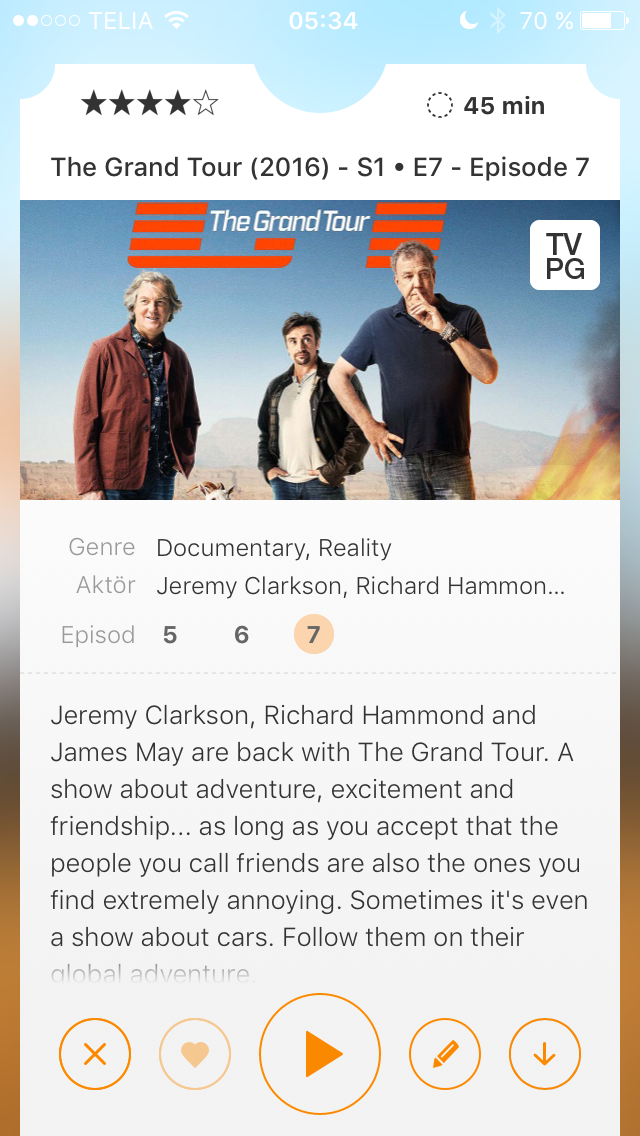The width and height of the screenshot is (640, 1136).
Task: Play Episode 7 of The Grand Tour
Action: point(320,1054)
